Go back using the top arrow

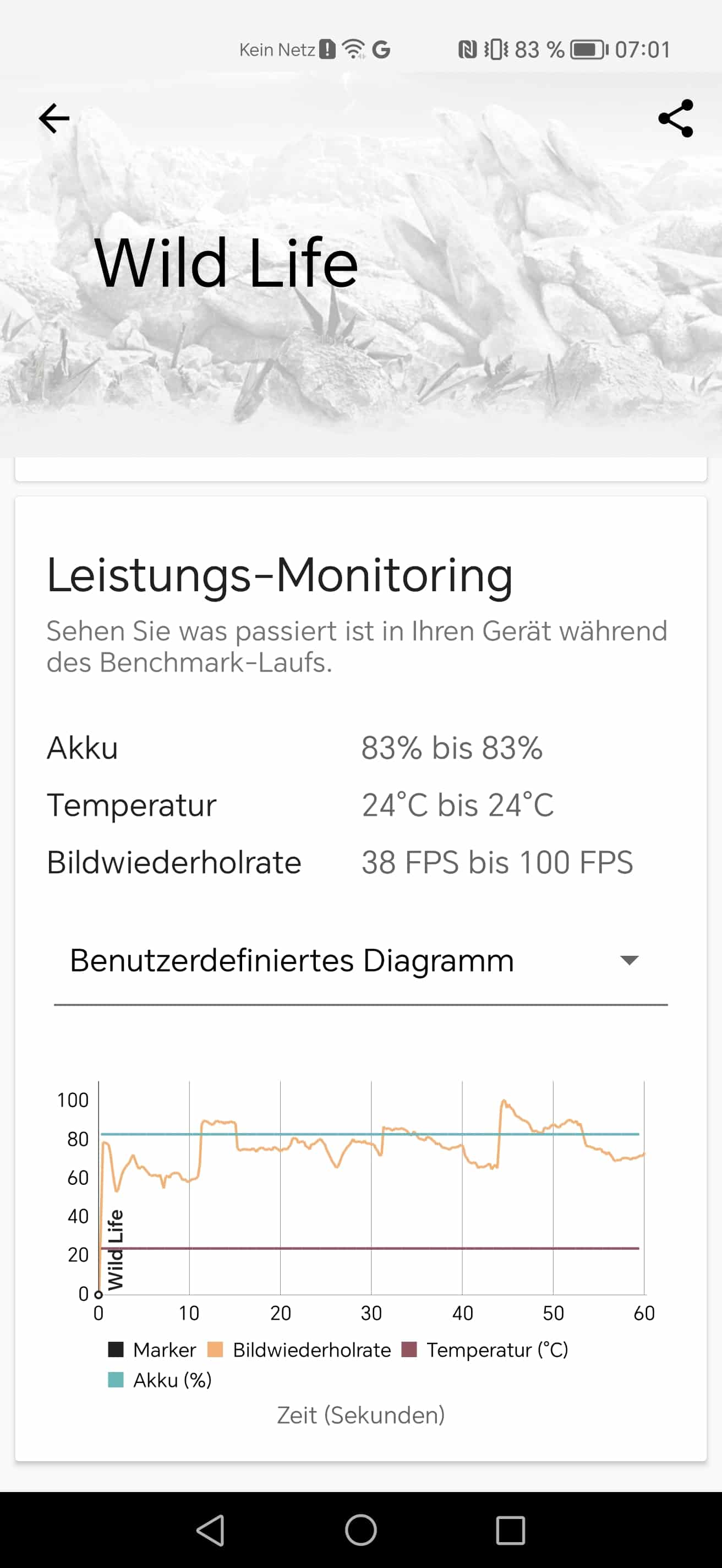[x=54, y=118]
